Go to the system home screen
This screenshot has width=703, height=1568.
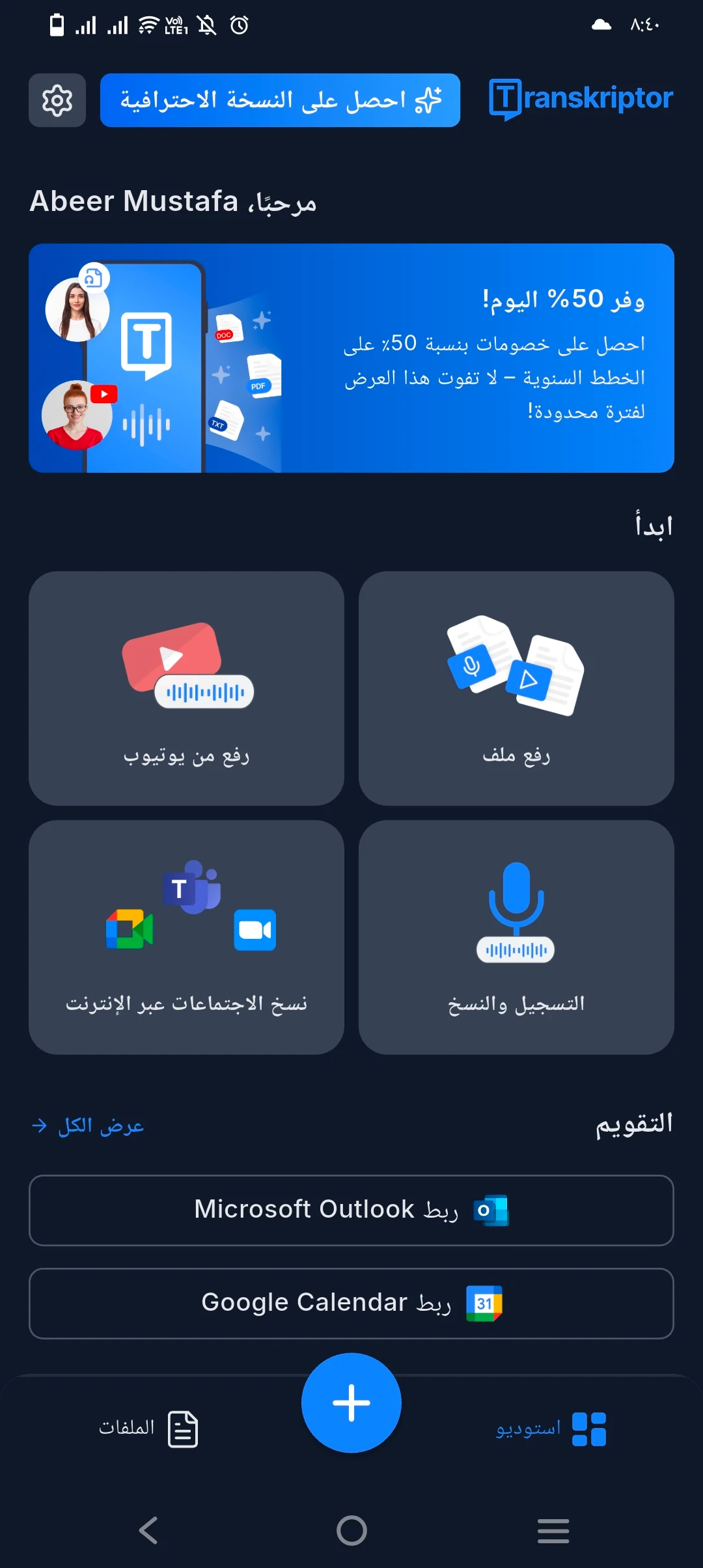[351, 1530]
